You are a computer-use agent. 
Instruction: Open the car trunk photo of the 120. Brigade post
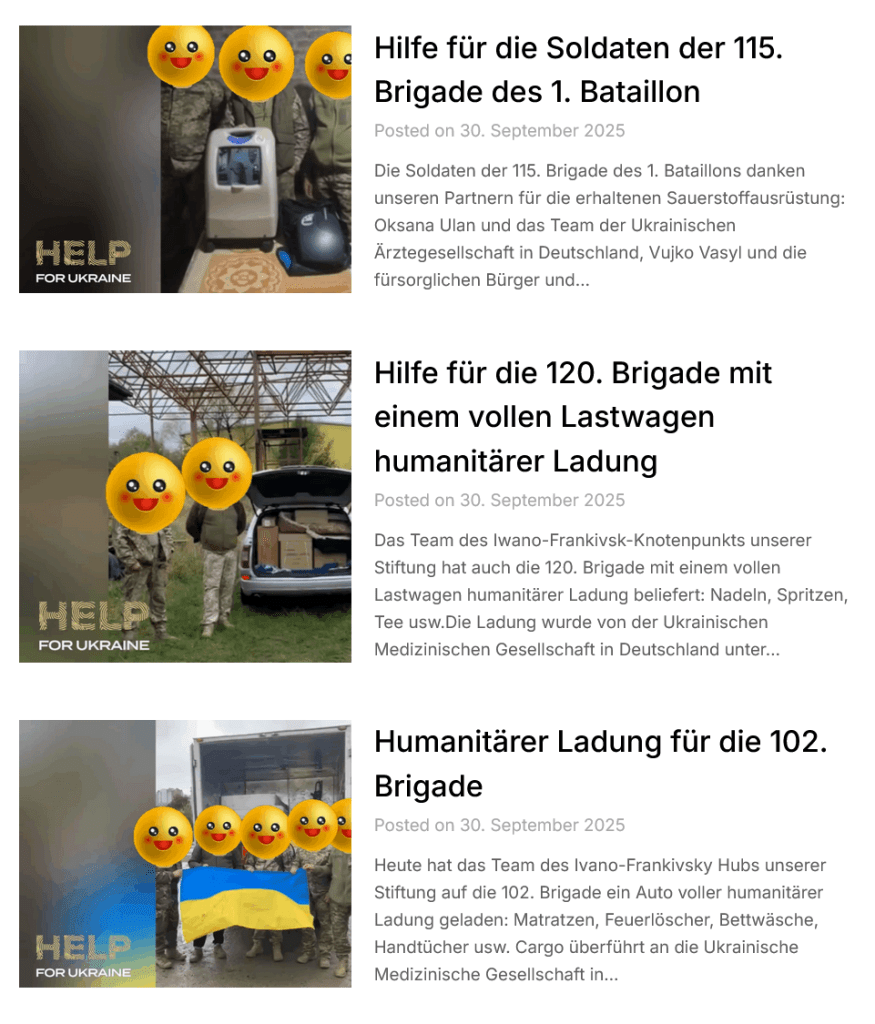[x=185, y=506]
